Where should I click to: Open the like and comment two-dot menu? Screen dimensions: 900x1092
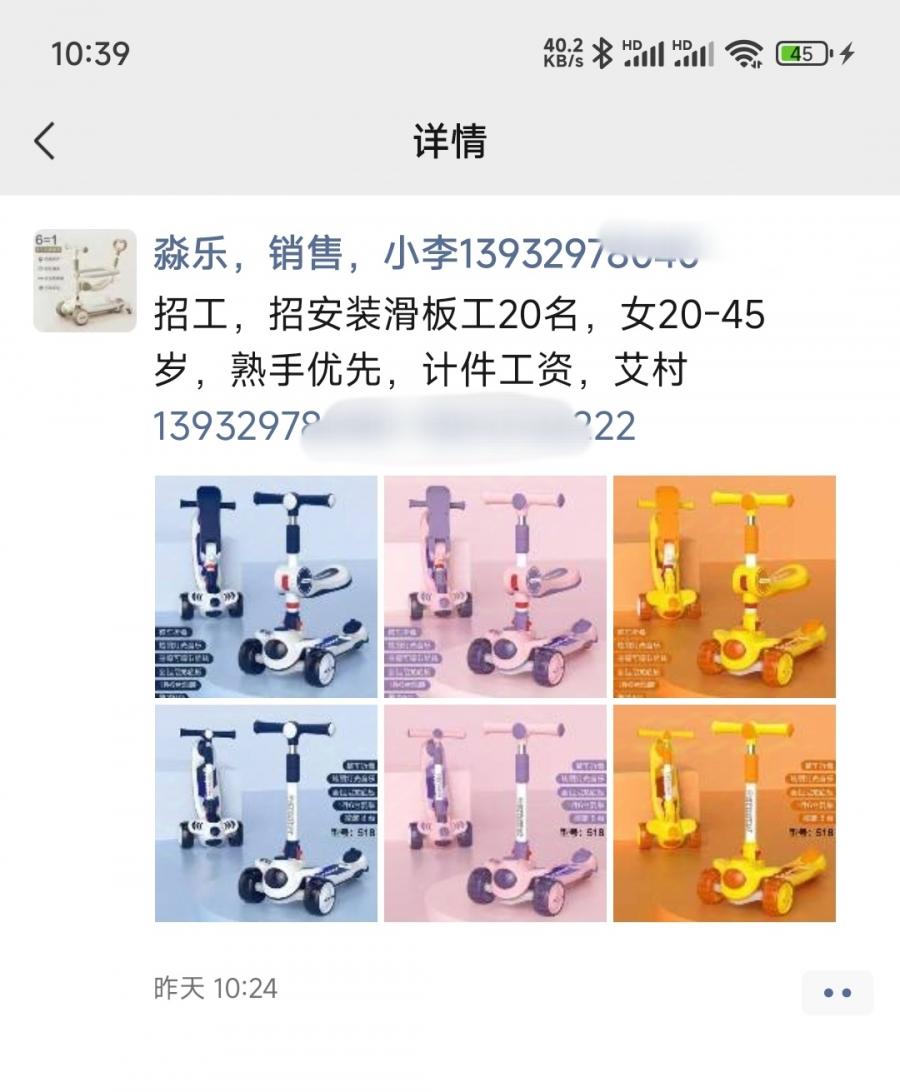(x=837, y=992)
